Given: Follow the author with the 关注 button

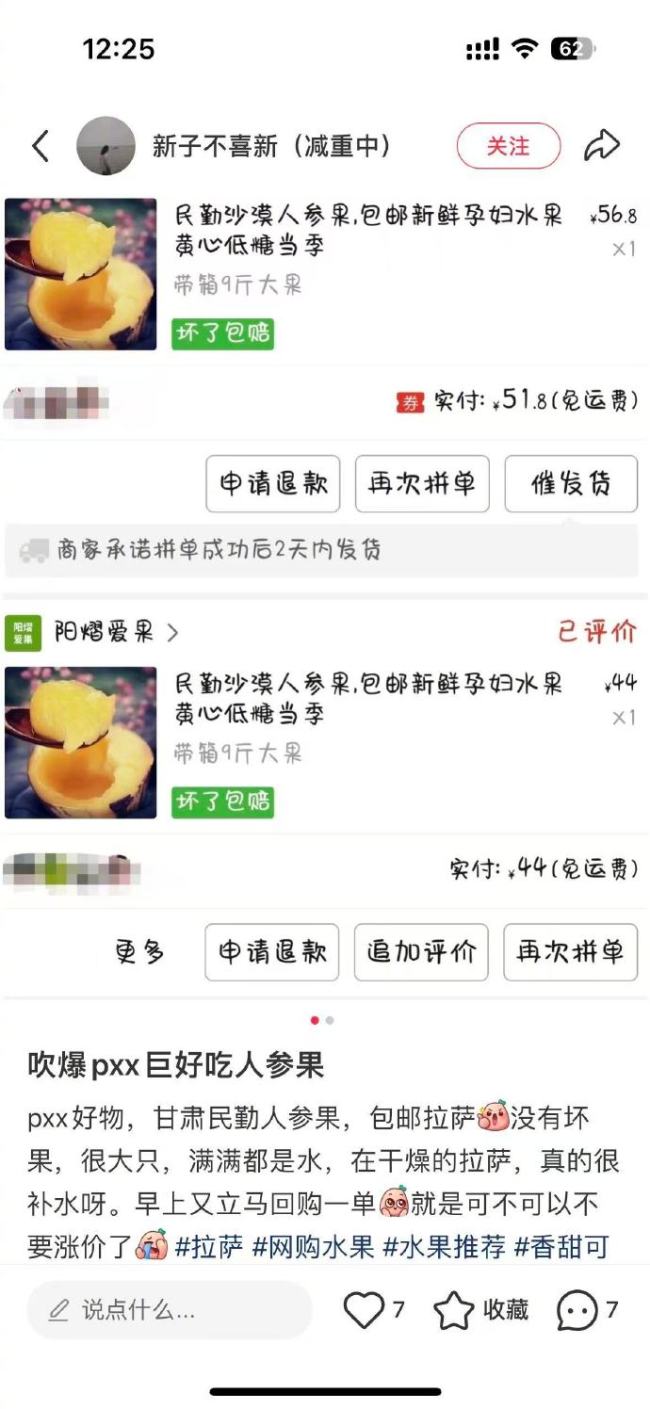Looking at the screenshot, I should [508, 146].
